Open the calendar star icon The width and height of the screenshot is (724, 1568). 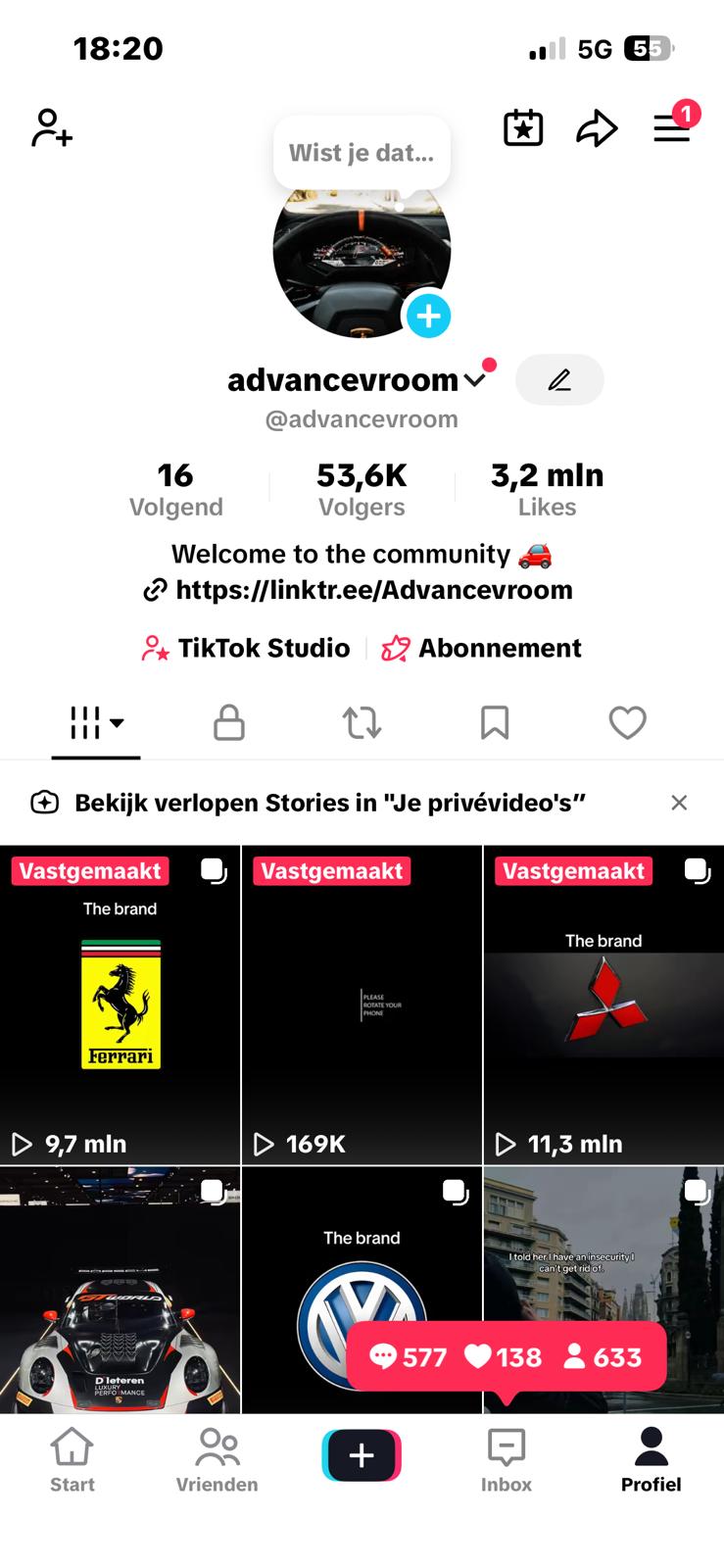[523, 128]
